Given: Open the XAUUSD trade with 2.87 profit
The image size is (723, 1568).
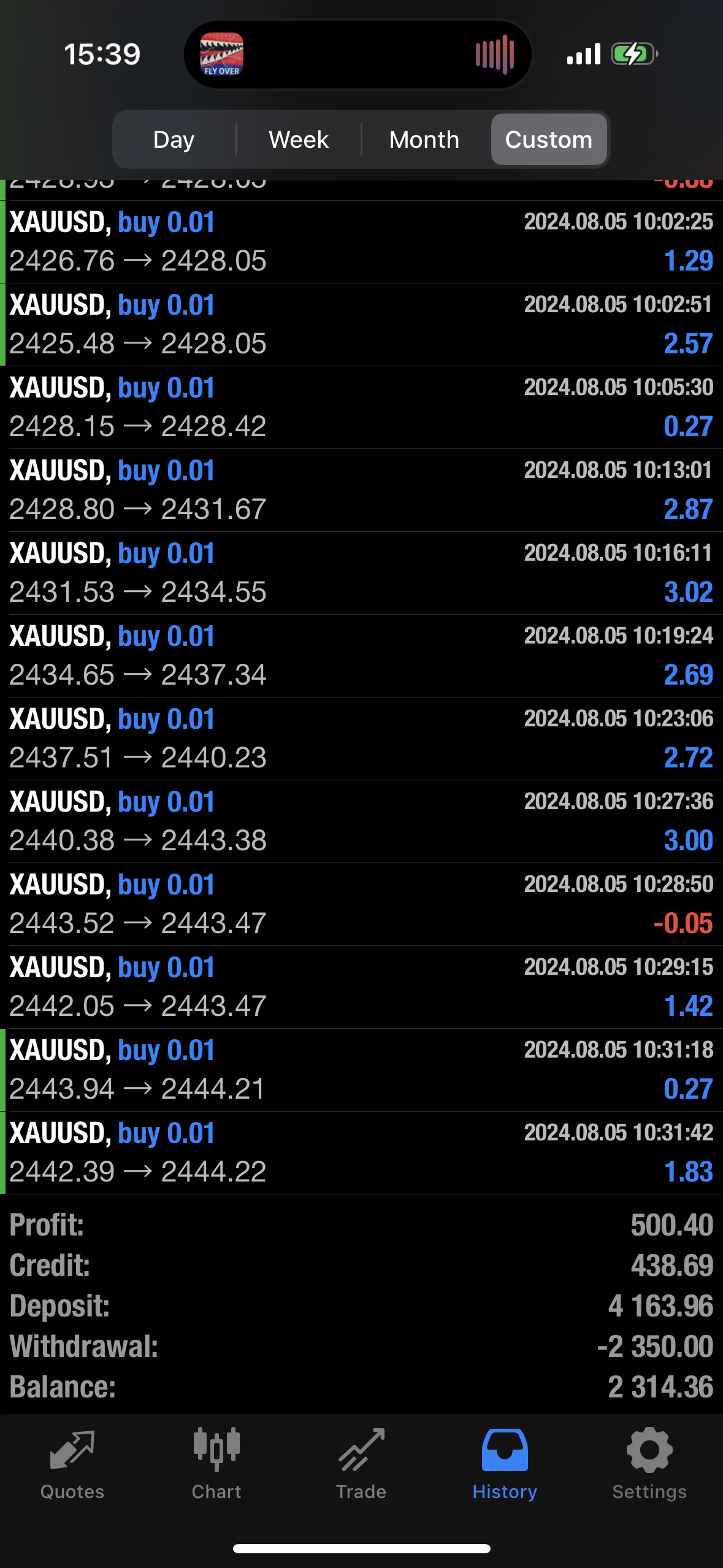Looking at the screenshot, I should [x=361, y=490].
